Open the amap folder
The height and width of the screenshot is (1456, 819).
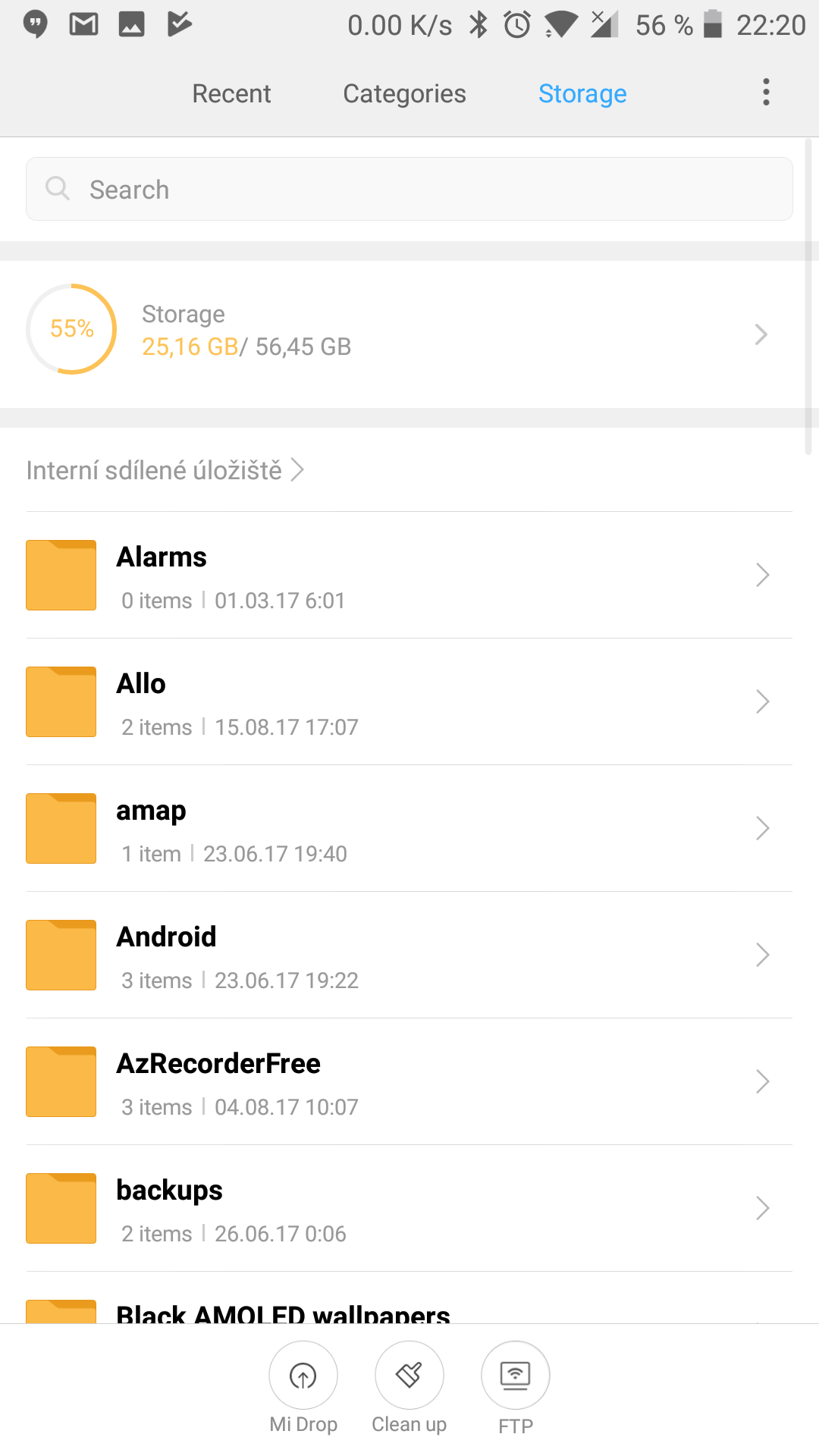[409, 829]
